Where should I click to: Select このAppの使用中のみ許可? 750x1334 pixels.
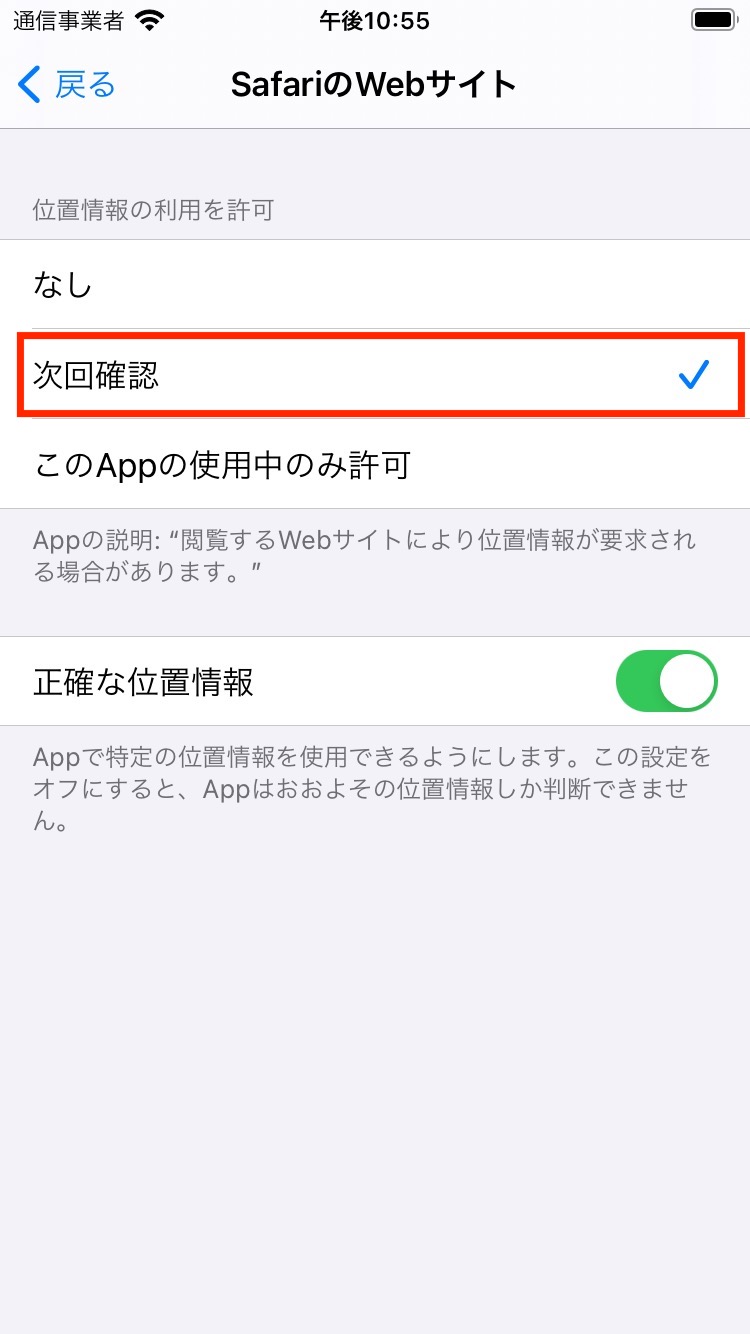(375, 465)
